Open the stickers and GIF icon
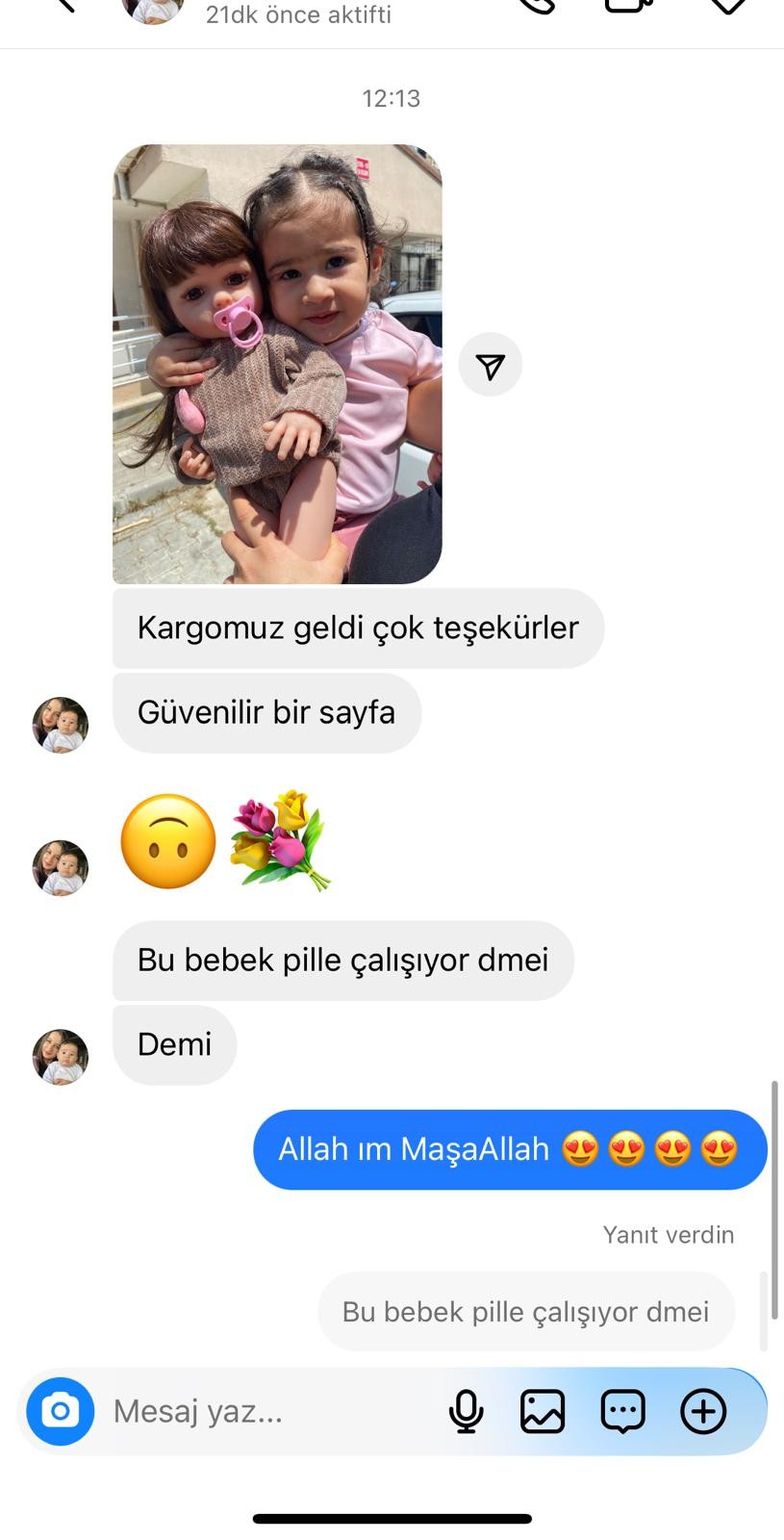Image resolution: width=784 pixels, height=1540 pixels. point(622,1411)
